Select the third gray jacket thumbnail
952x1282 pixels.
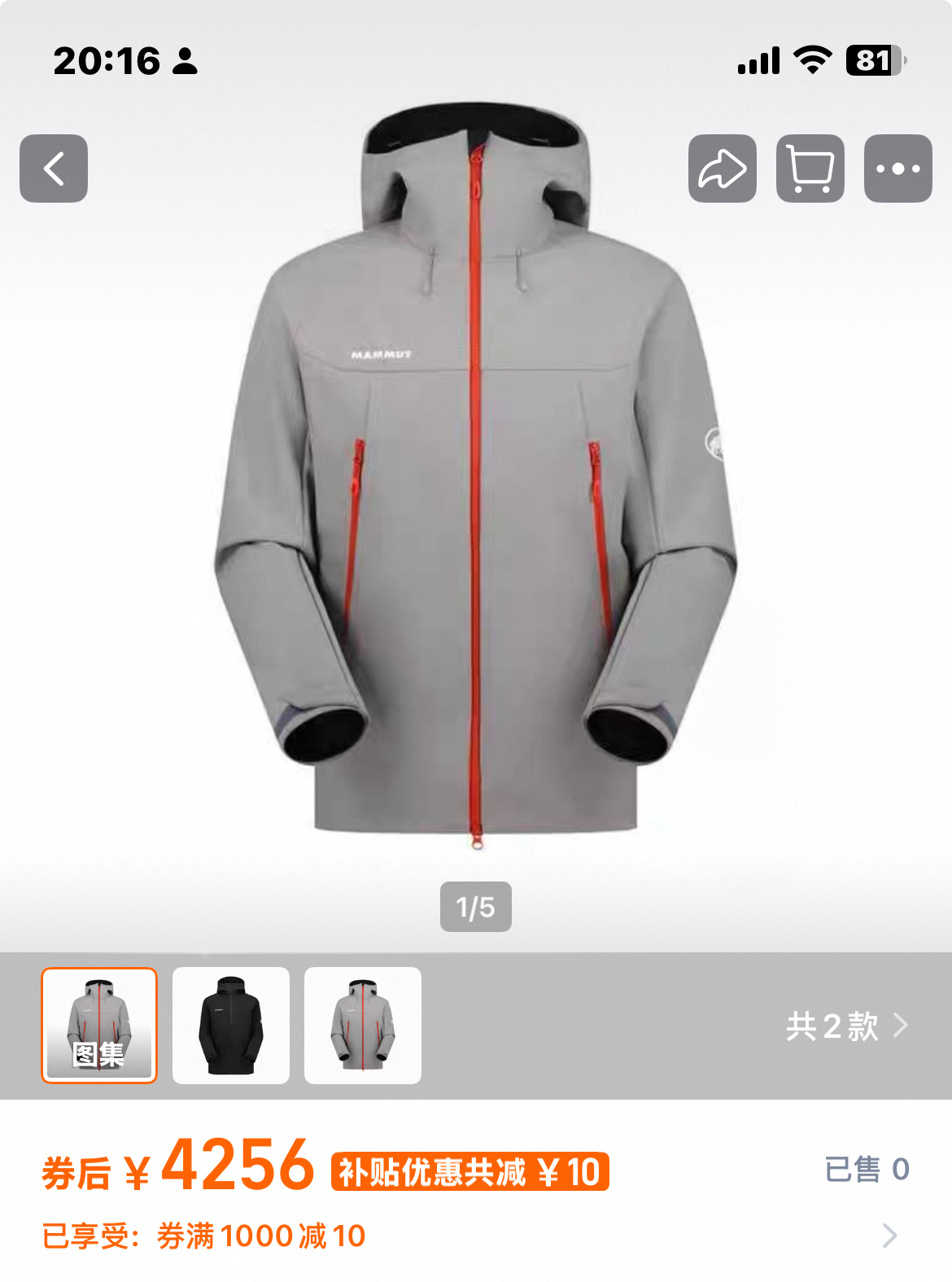tap(363, 1025)
